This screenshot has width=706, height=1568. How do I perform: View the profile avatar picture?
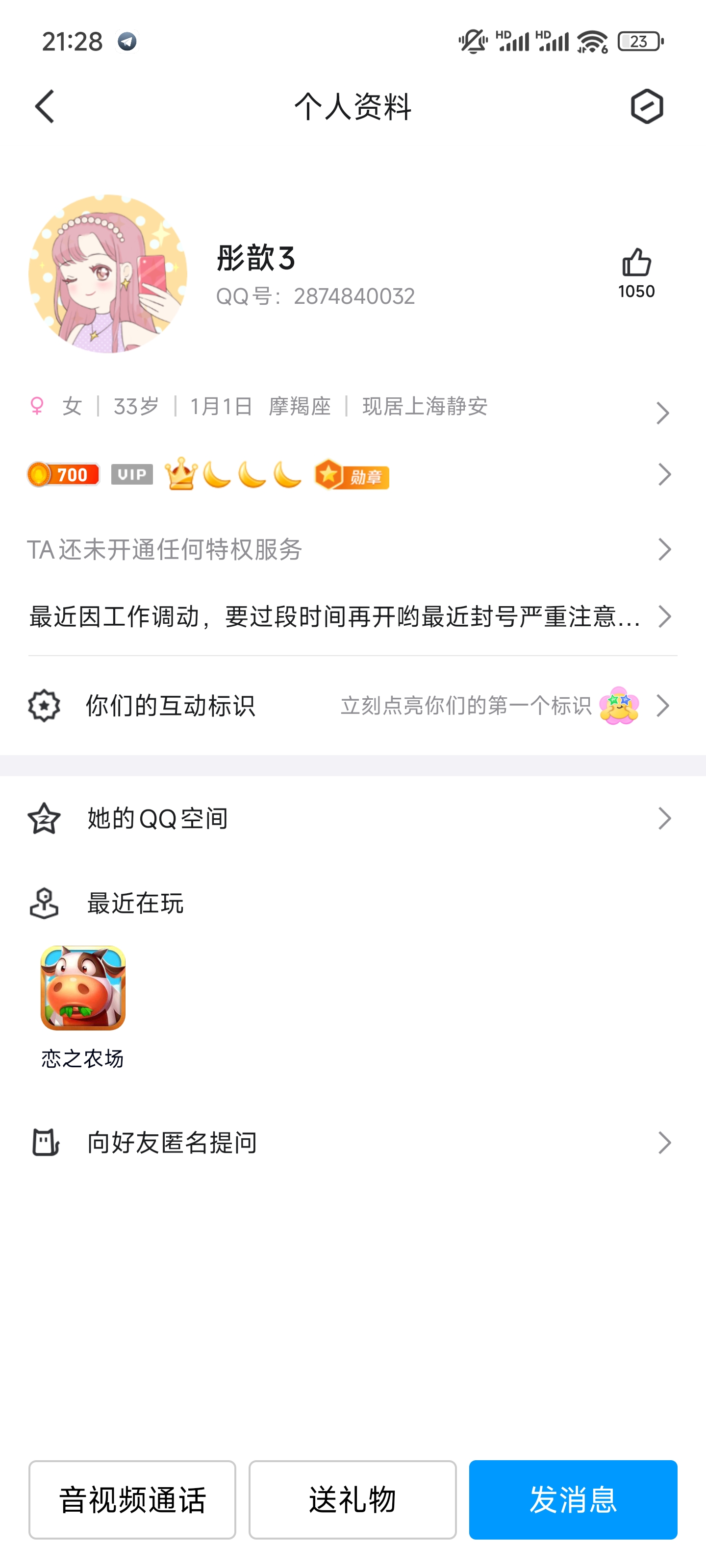108,274
